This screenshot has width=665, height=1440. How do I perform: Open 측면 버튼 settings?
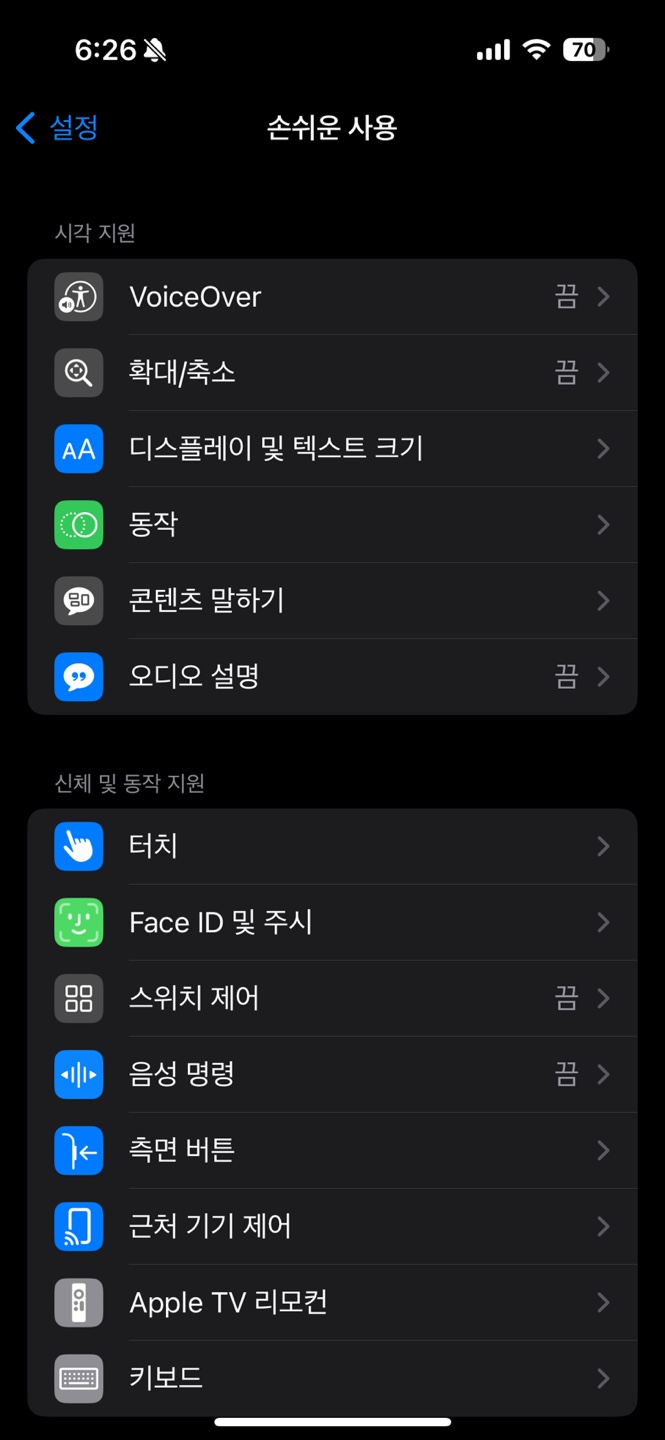click(x=332, y=1151)
